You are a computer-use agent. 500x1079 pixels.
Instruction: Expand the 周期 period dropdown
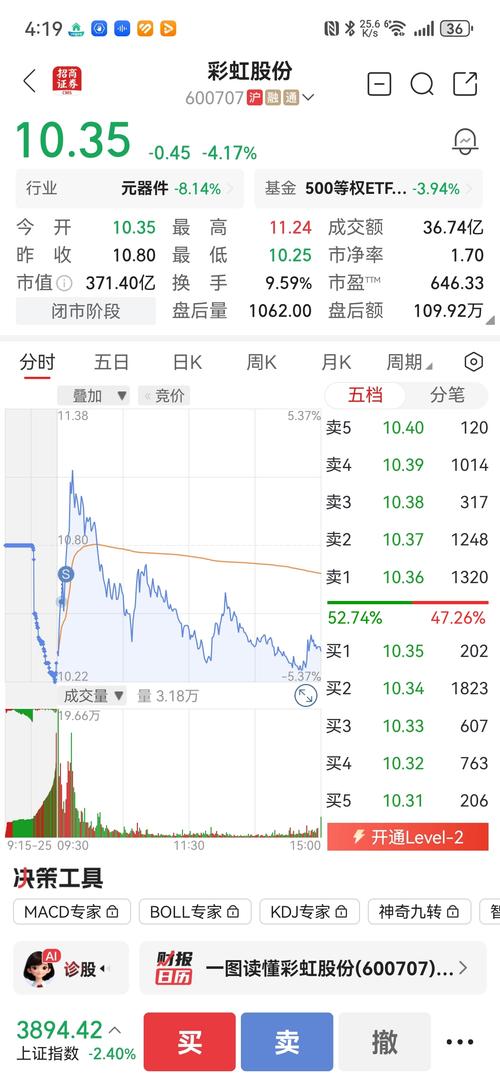point(409,362)
